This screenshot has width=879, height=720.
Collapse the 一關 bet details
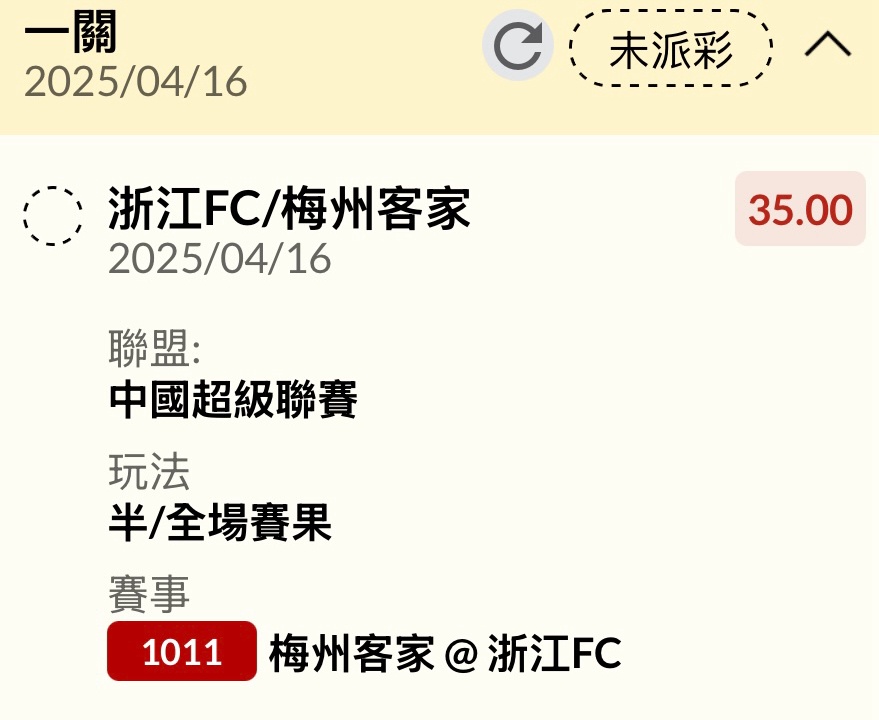coord(827,45)
